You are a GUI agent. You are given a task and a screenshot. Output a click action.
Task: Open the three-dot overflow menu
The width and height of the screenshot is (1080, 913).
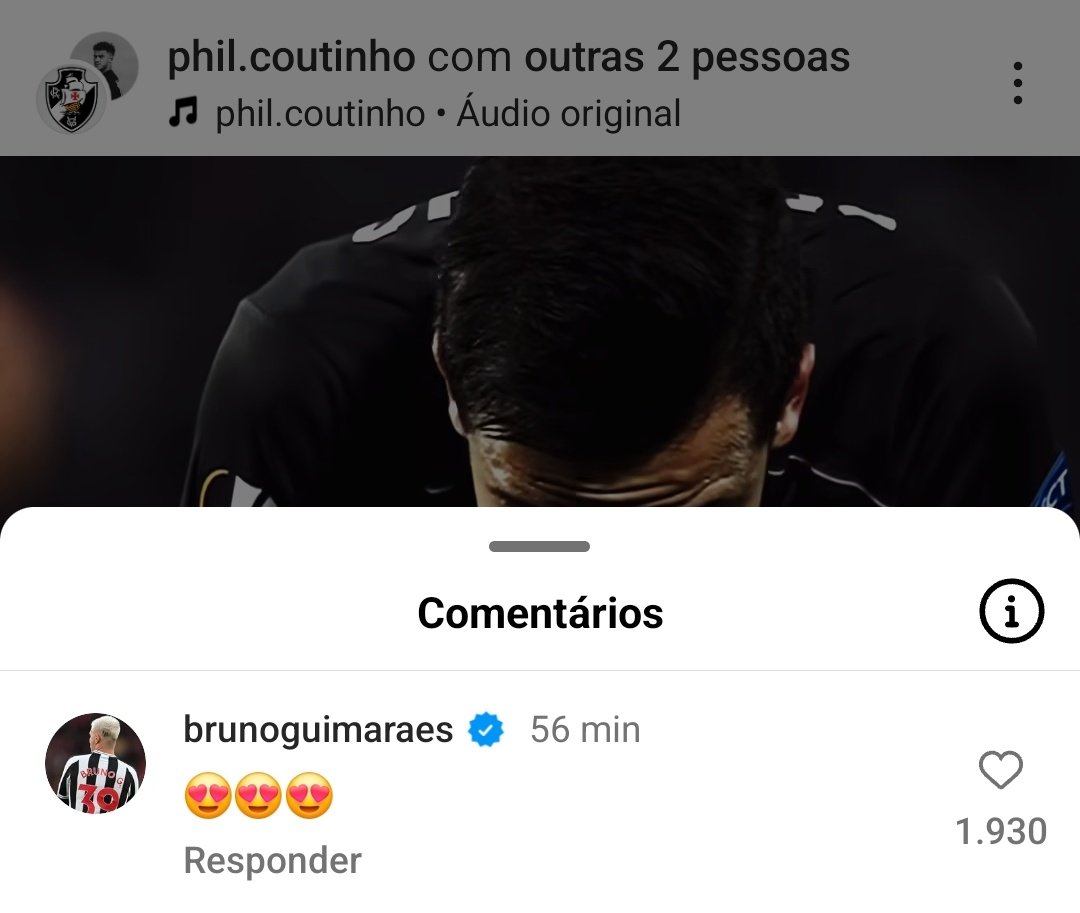pyautogui.click(x=1017, y=83)
